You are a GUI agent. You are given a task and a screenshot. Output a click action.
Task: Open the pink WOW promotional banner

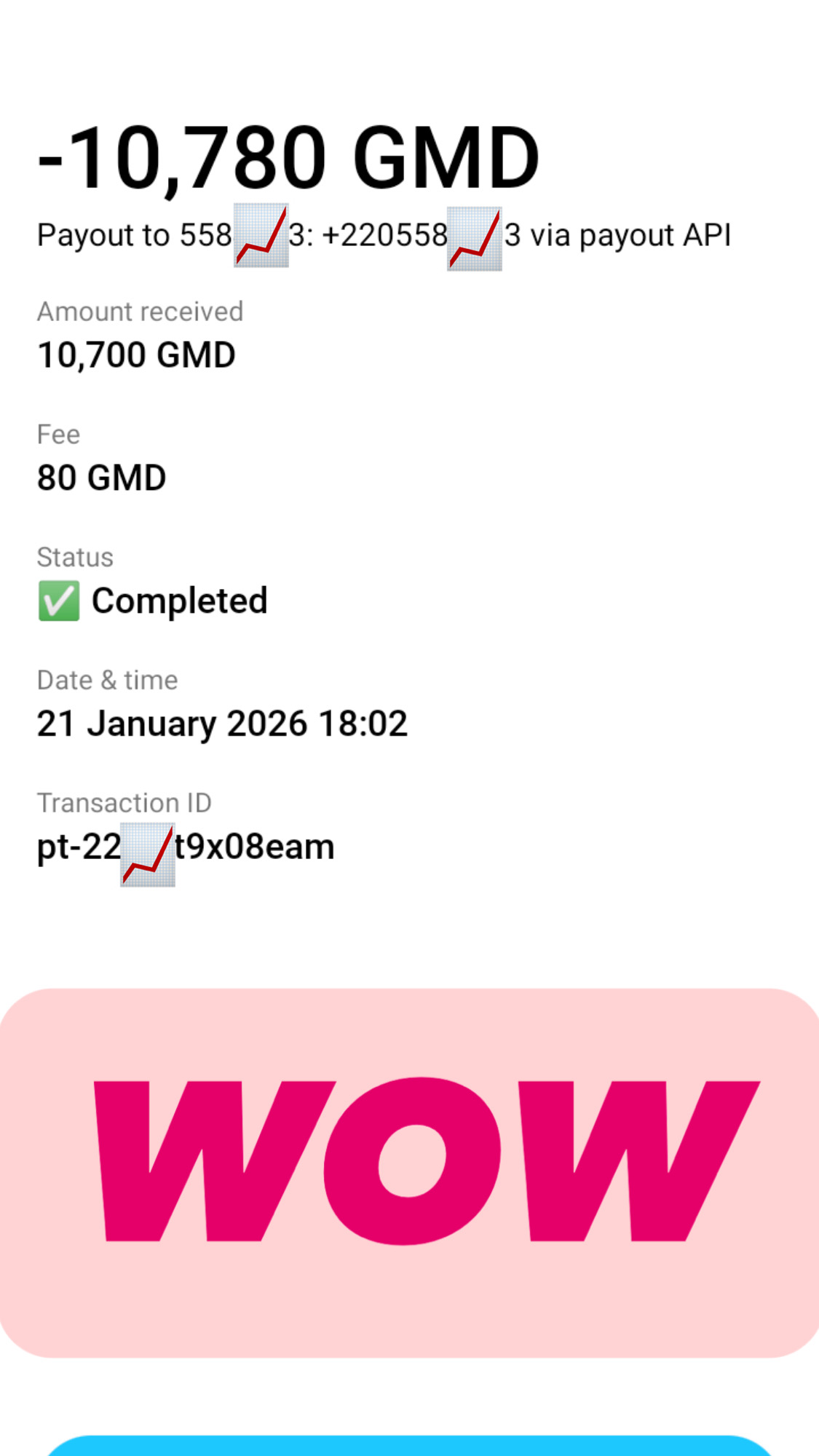pyautogui.click(x=409, y=1172)
